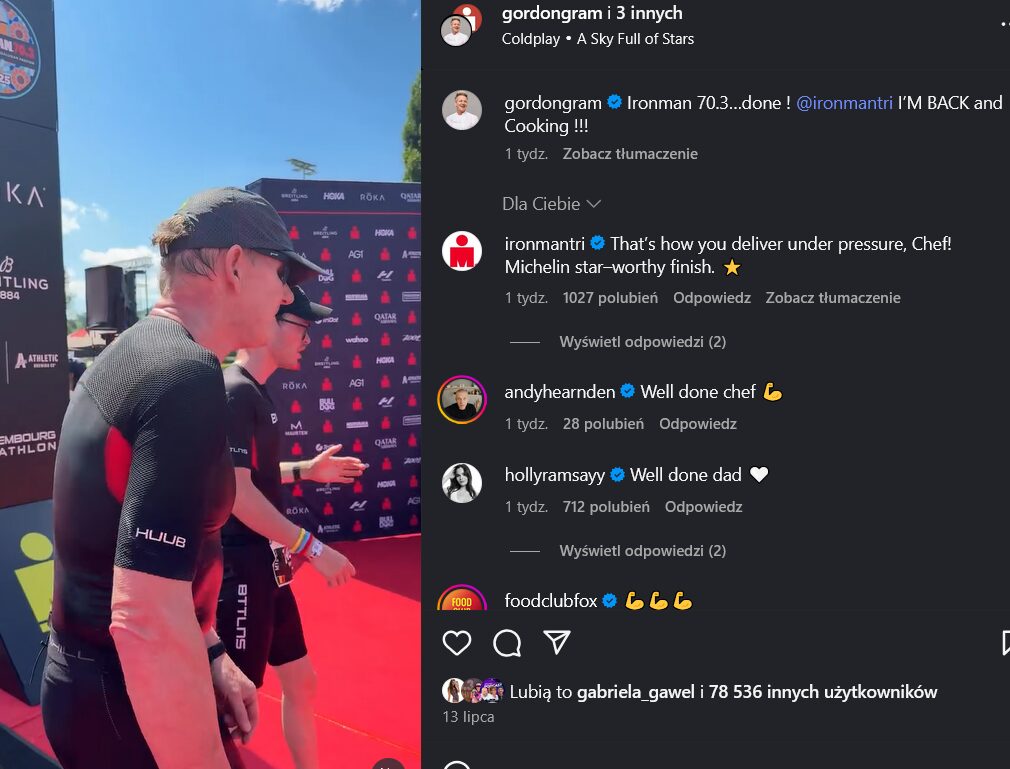Open the Coldplay A Sky Full of Stars audio
The image size is (1010, 769).
(598, 39)
